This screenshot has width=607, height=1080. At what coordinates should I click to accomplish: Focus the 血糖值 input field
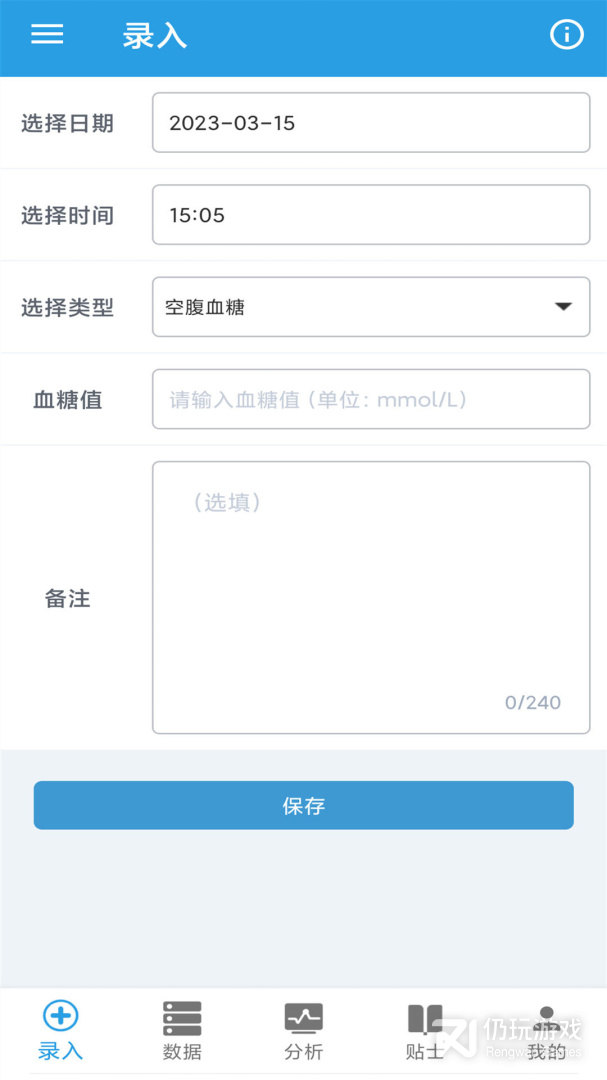tap(370, 399)
